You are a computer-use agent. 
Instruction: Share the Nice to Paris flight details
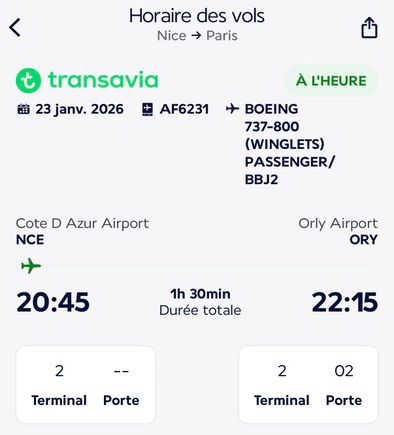click(x=369, y=27)
